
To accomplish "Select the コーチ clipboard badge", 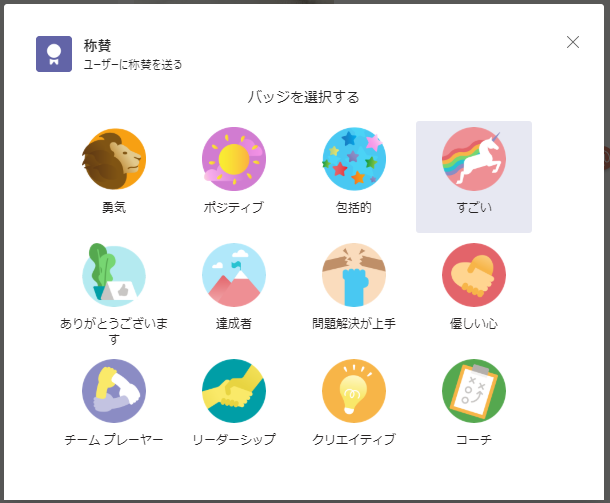I will pyautogui.click(x=474, y=391).
